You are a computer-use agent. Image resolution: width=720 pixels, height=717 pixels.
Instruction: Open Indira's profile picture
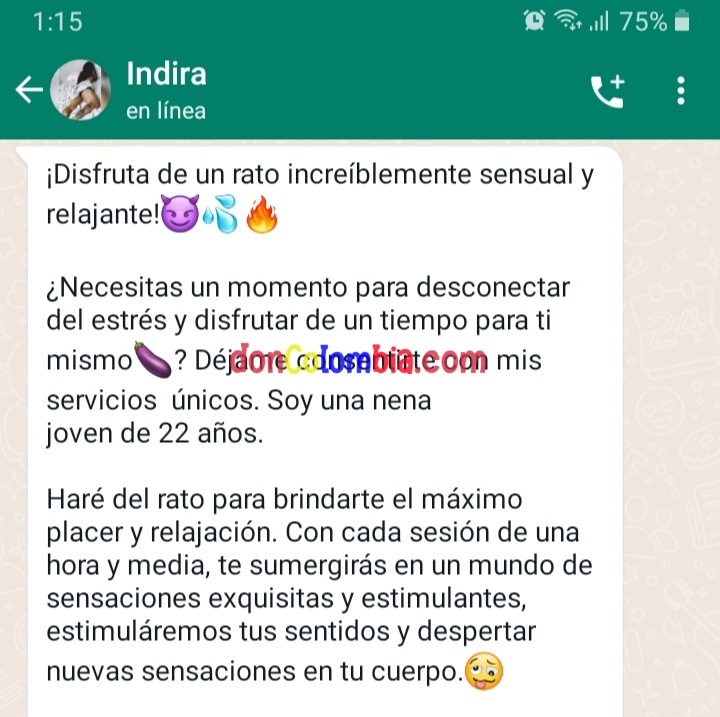pyautogui.click(x=81, y=91)
